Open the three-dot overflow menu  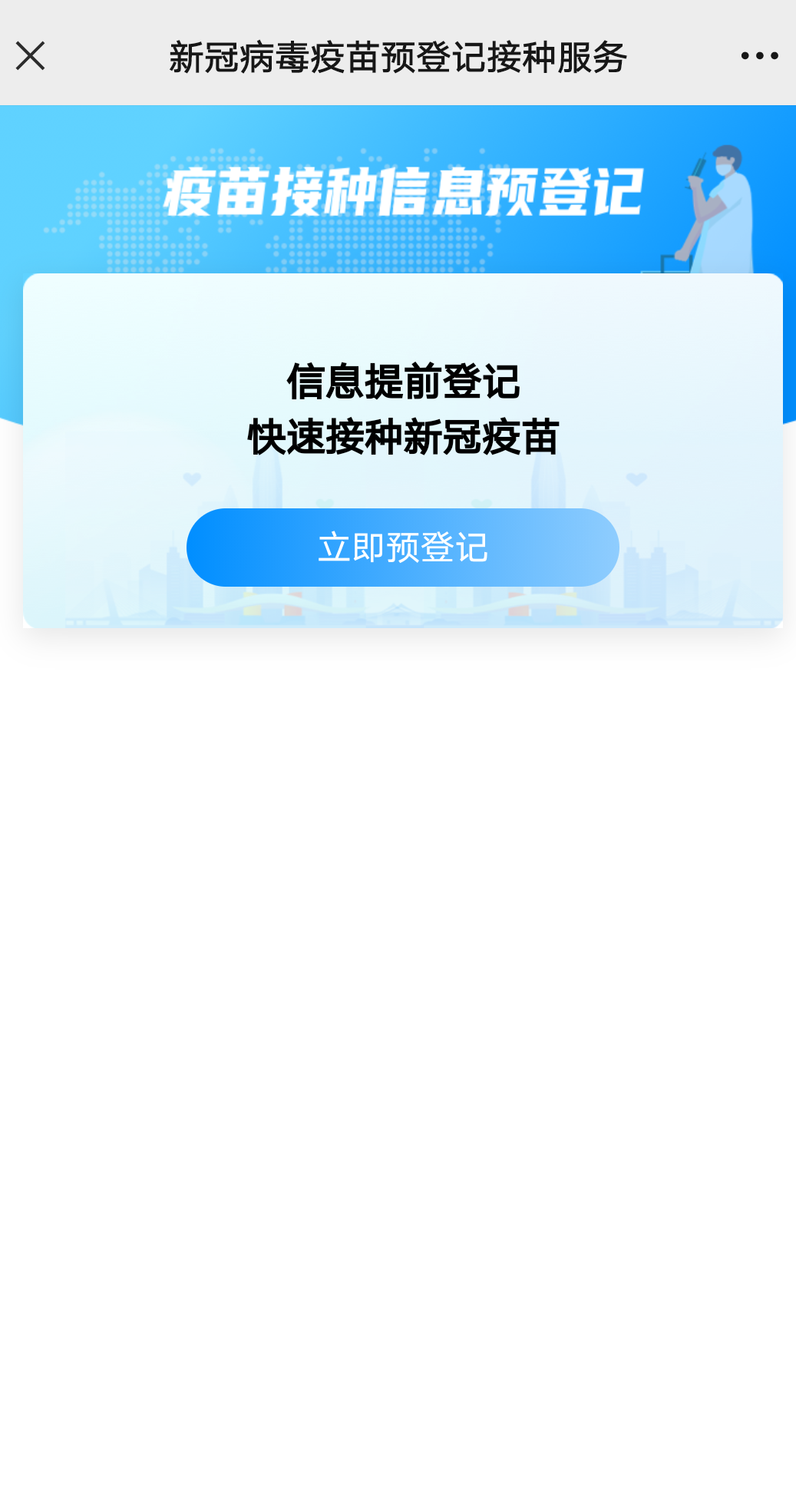[759, 56]
